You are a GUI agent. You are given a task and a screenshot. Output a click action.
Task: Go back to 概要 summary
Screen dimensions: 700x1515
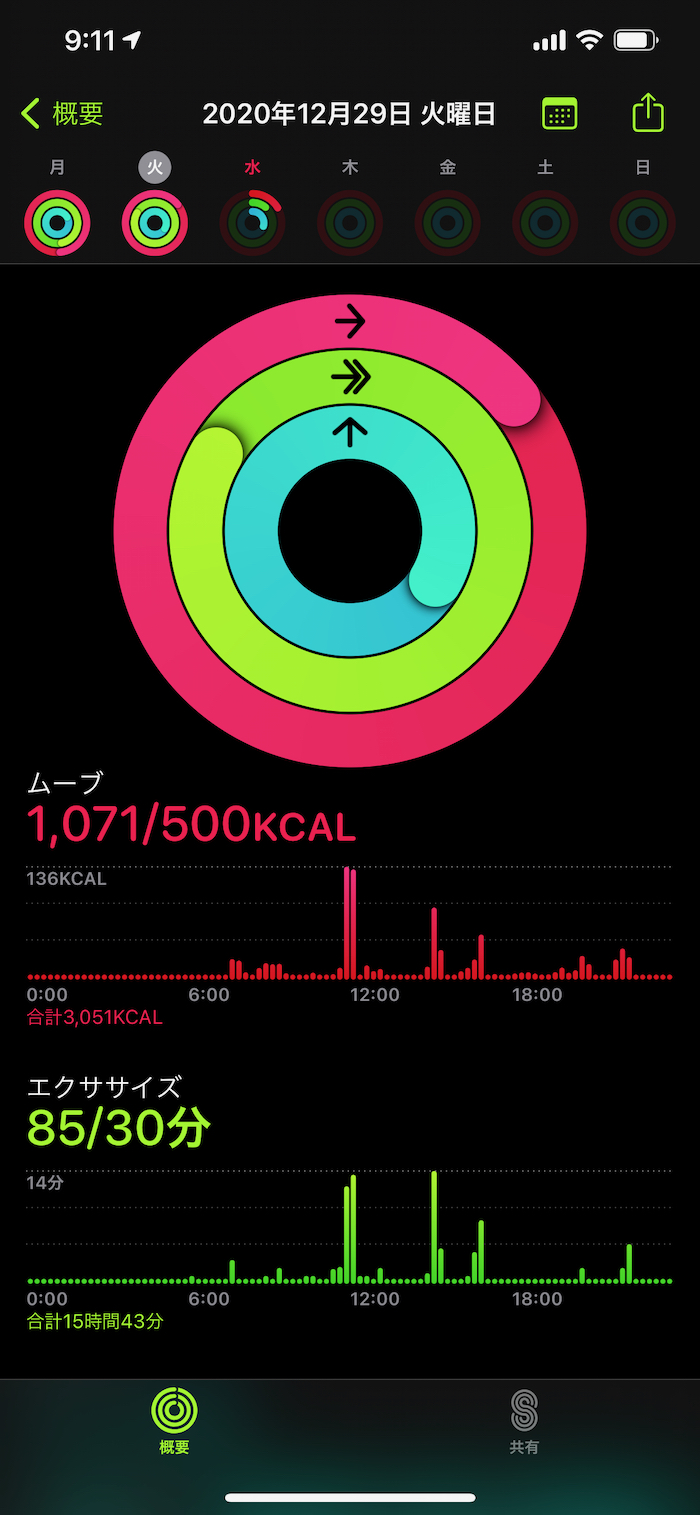point(62,114)
